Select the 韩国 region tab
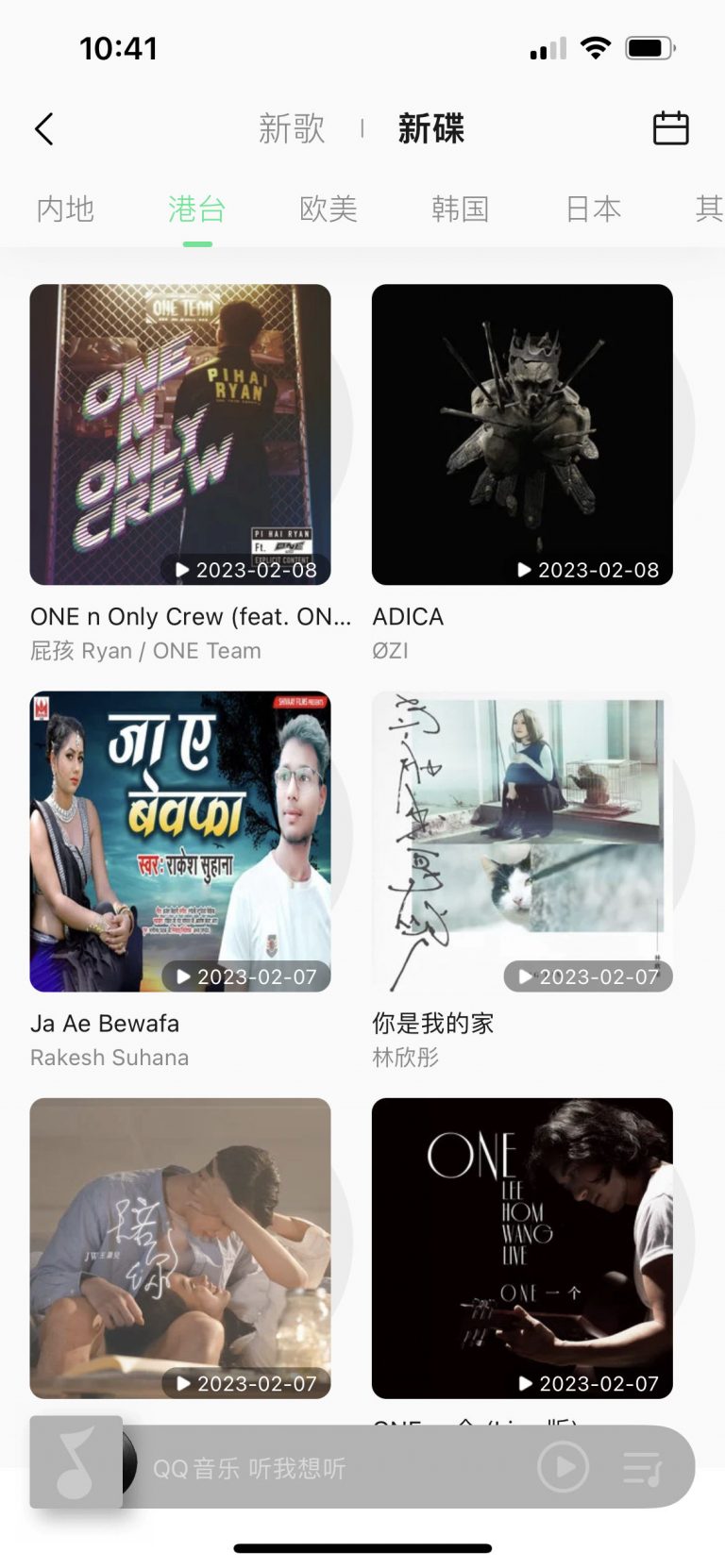This screenshot has width=725, height=1568. click(x=460, y=209)
